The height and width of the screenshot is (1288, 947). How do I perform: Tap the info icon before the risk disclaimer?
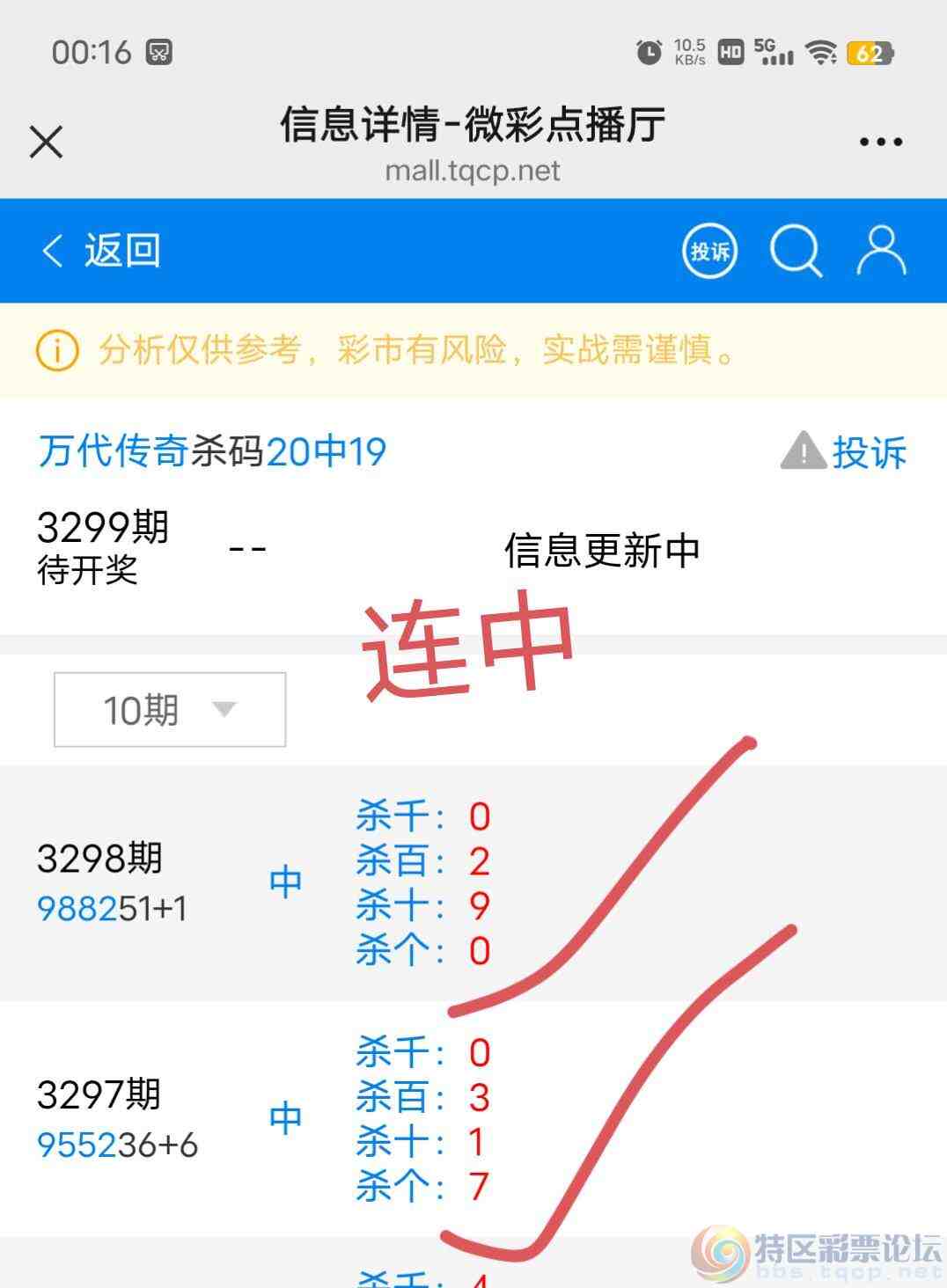click(55, 351)
